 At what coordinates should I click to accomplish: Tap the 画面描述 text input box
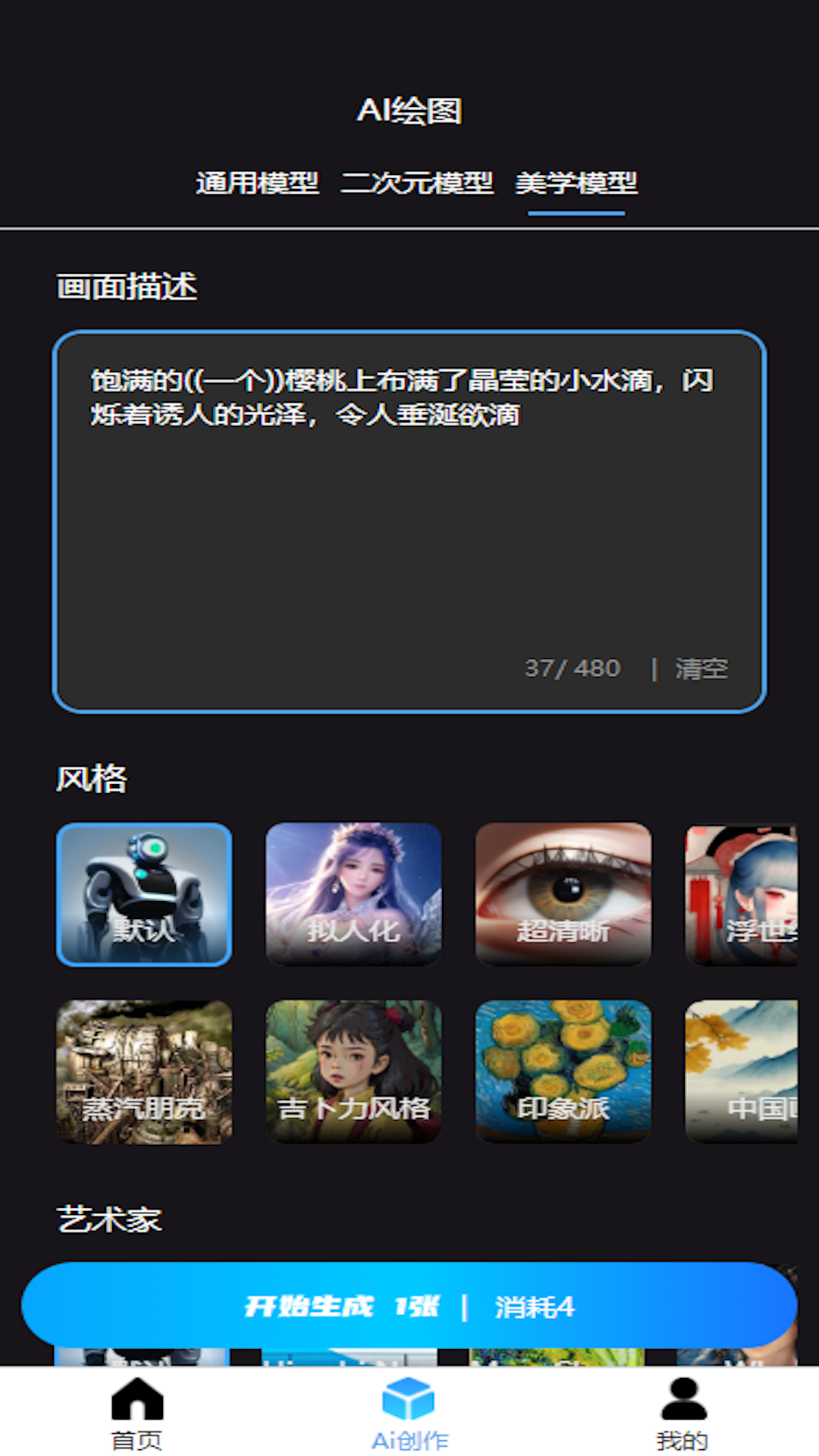point(409,523)
